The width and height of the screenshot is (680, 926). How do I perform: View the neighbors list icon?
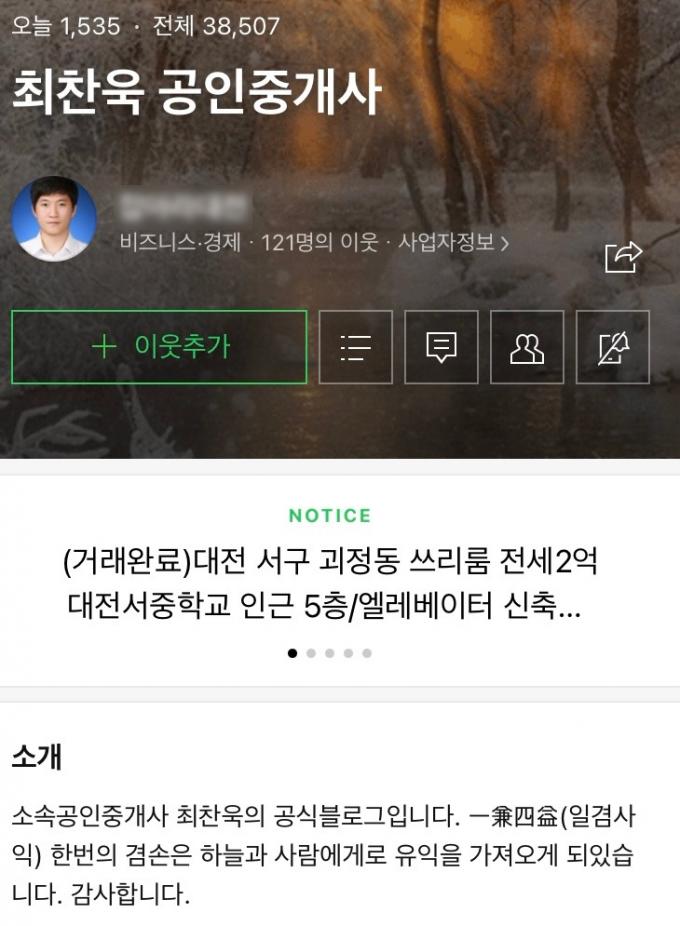click(527, 347)
